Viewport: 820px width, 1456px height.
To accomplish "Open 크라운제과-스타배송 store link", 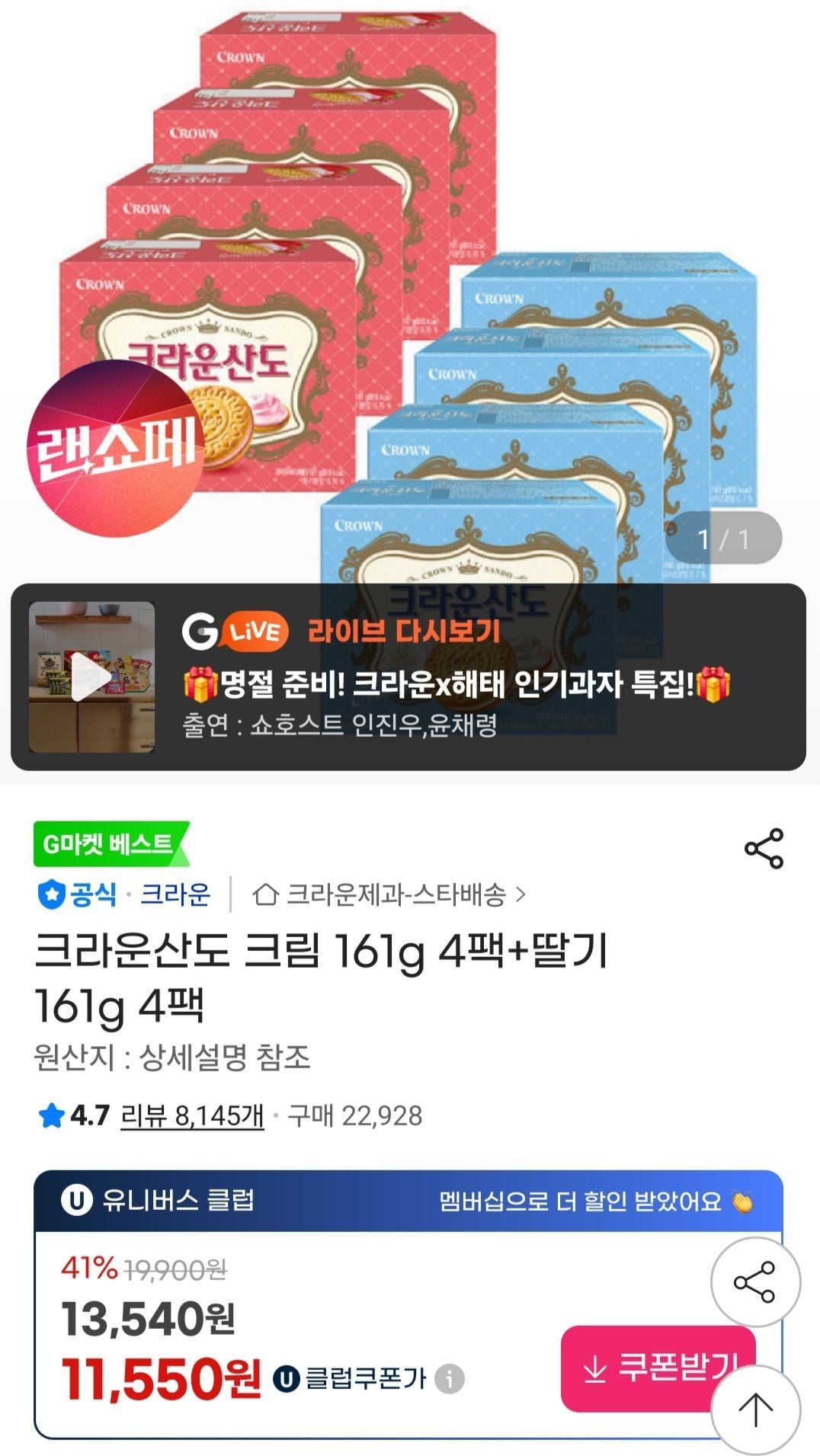I will (x=389, y=894).
